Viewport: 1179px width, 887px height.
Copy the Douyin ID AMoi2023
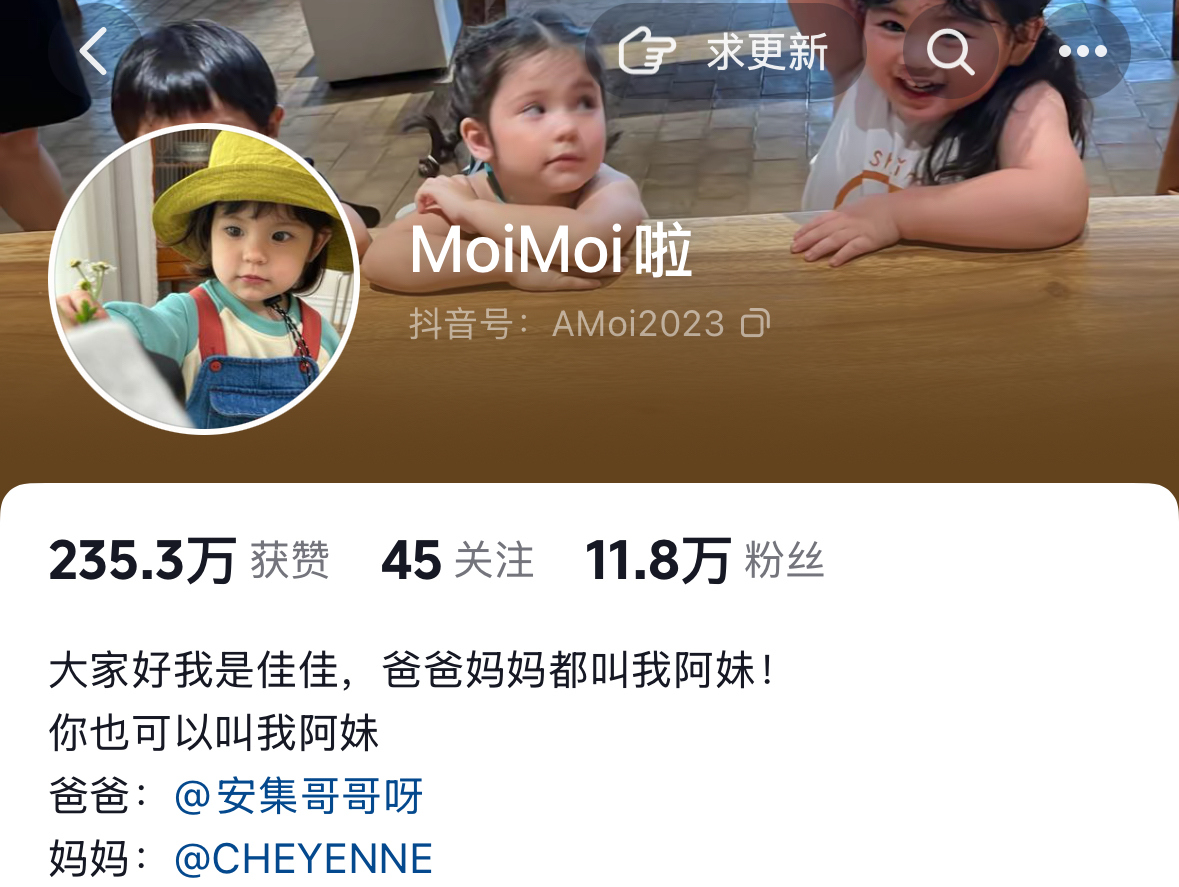[755, 323]
